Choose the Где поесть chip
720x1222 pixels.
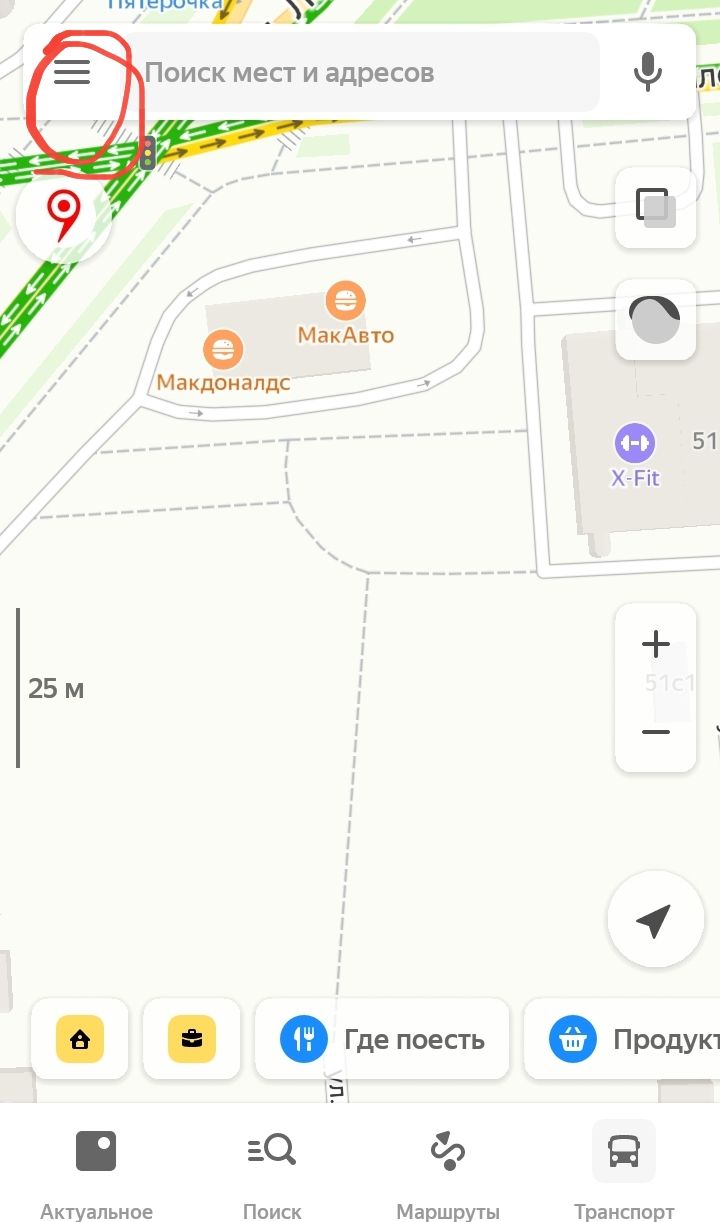(383, 1039)
